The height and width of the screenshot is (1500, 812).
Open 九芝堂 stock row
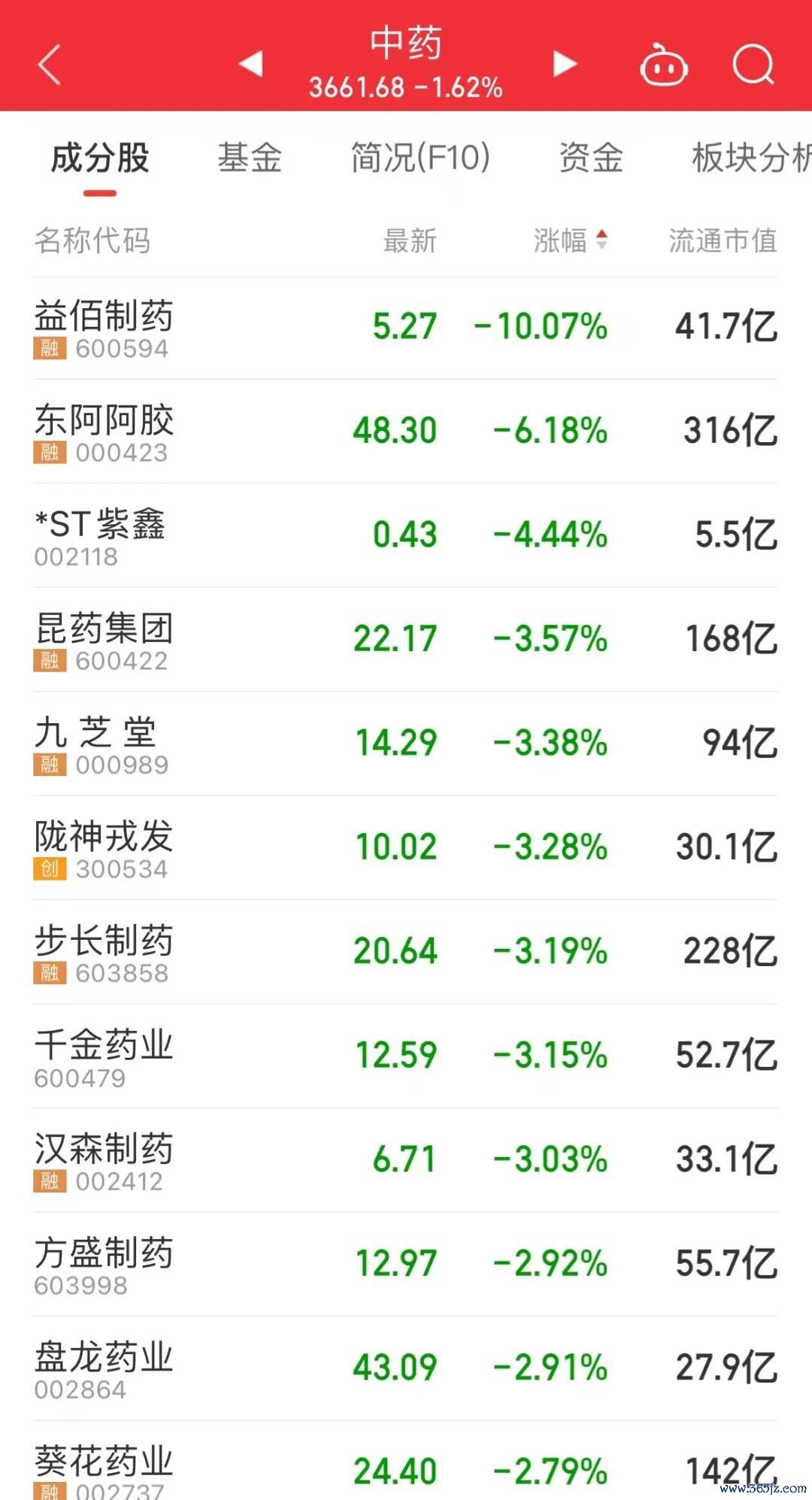pyautogui.click(x=406, y=744)
